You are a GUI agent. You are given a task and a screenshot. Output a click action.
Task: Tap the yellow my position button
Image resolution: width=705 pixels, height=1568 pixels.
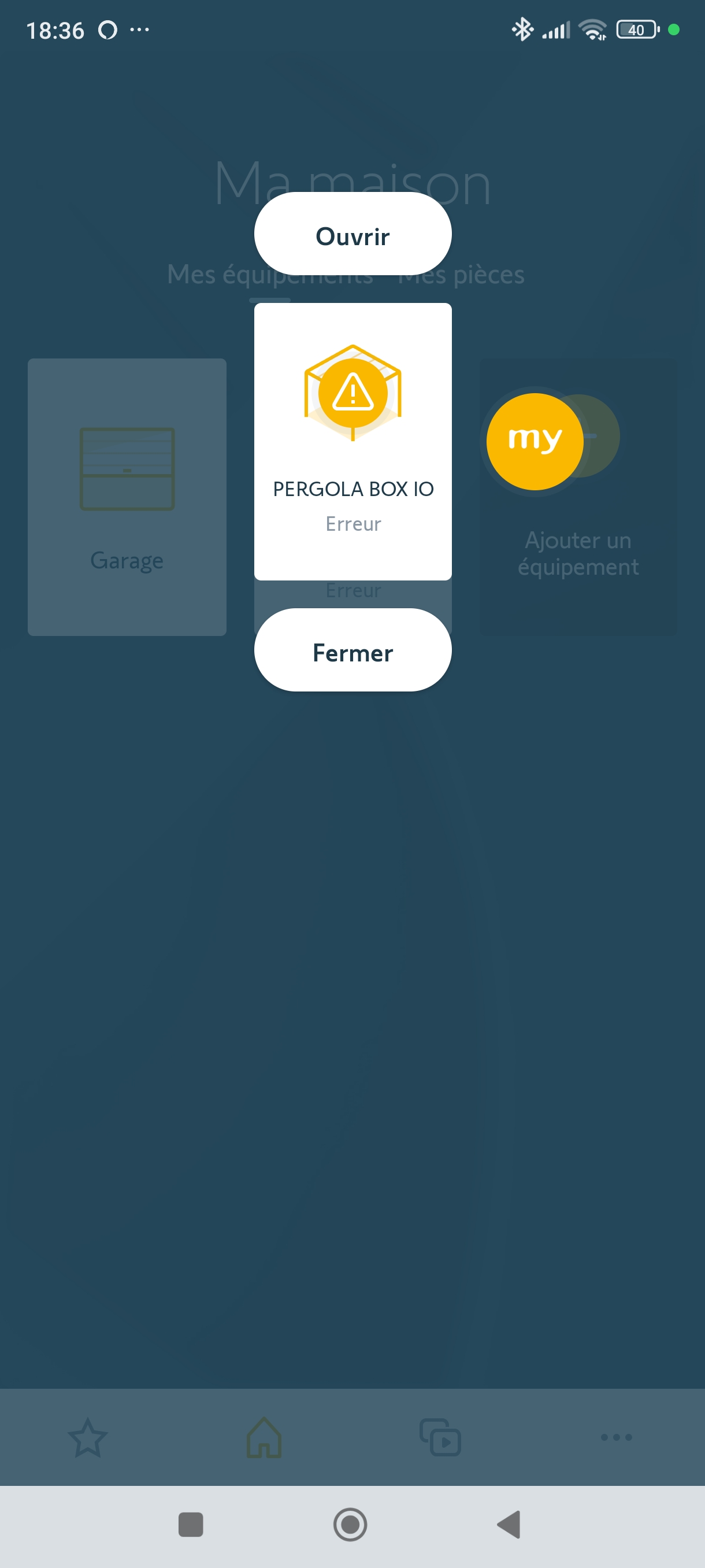pyautogui.click(x=534, y=441)
